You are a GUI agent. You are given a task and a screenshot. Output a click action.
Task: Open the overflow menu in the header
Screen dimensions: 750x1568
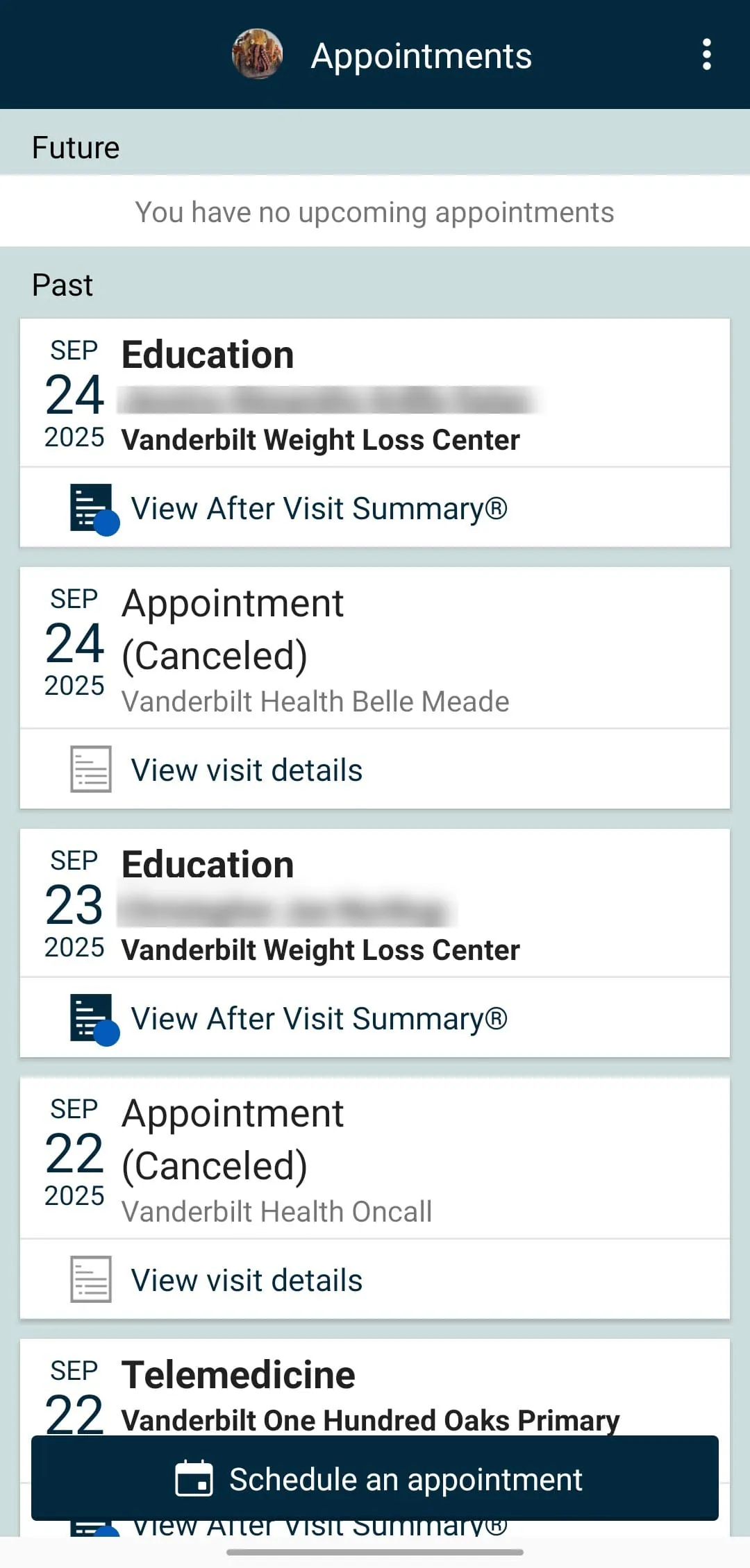[x=706, y=54]
